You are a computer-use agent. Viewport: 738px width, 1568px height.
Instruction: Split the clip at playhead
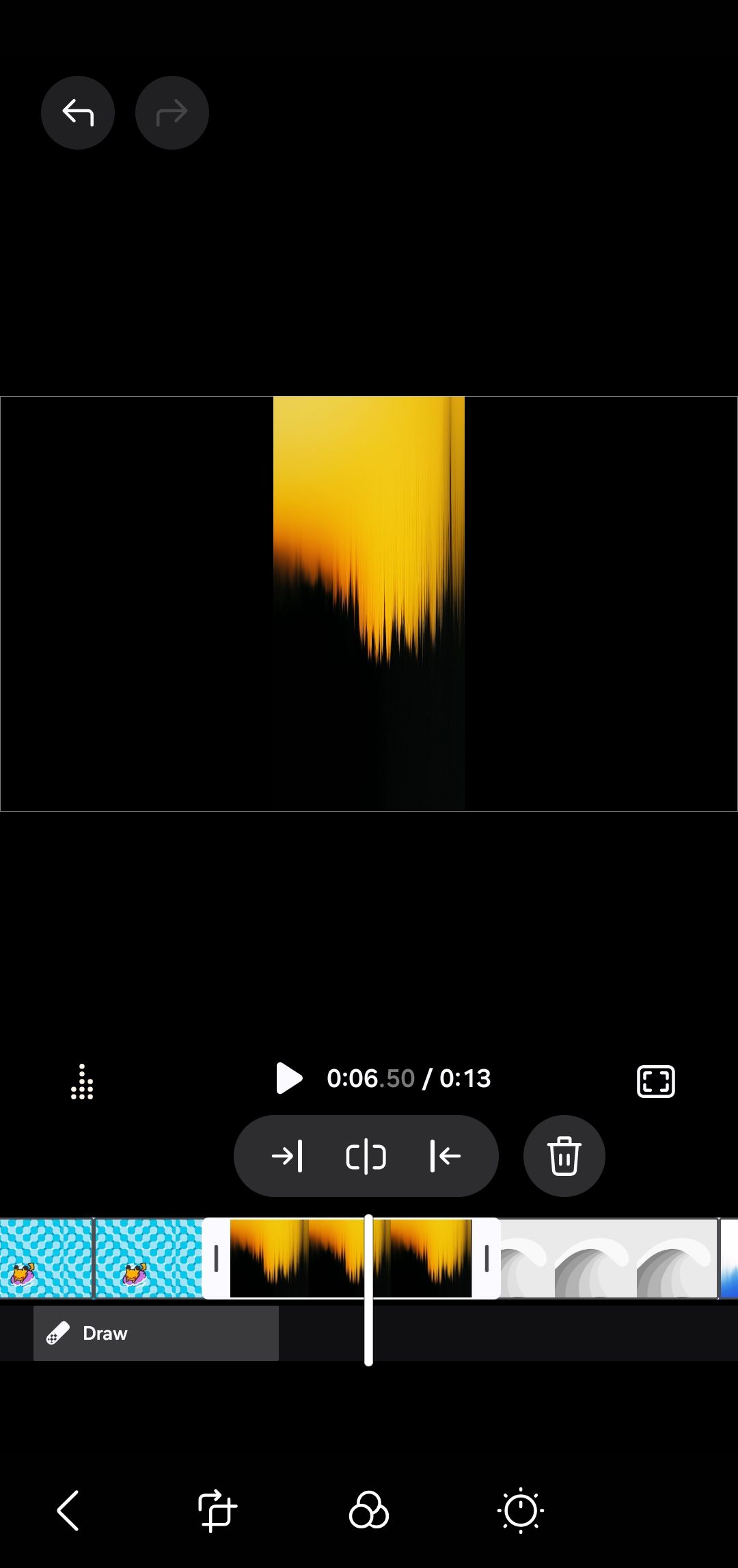tap(366, 1156)
